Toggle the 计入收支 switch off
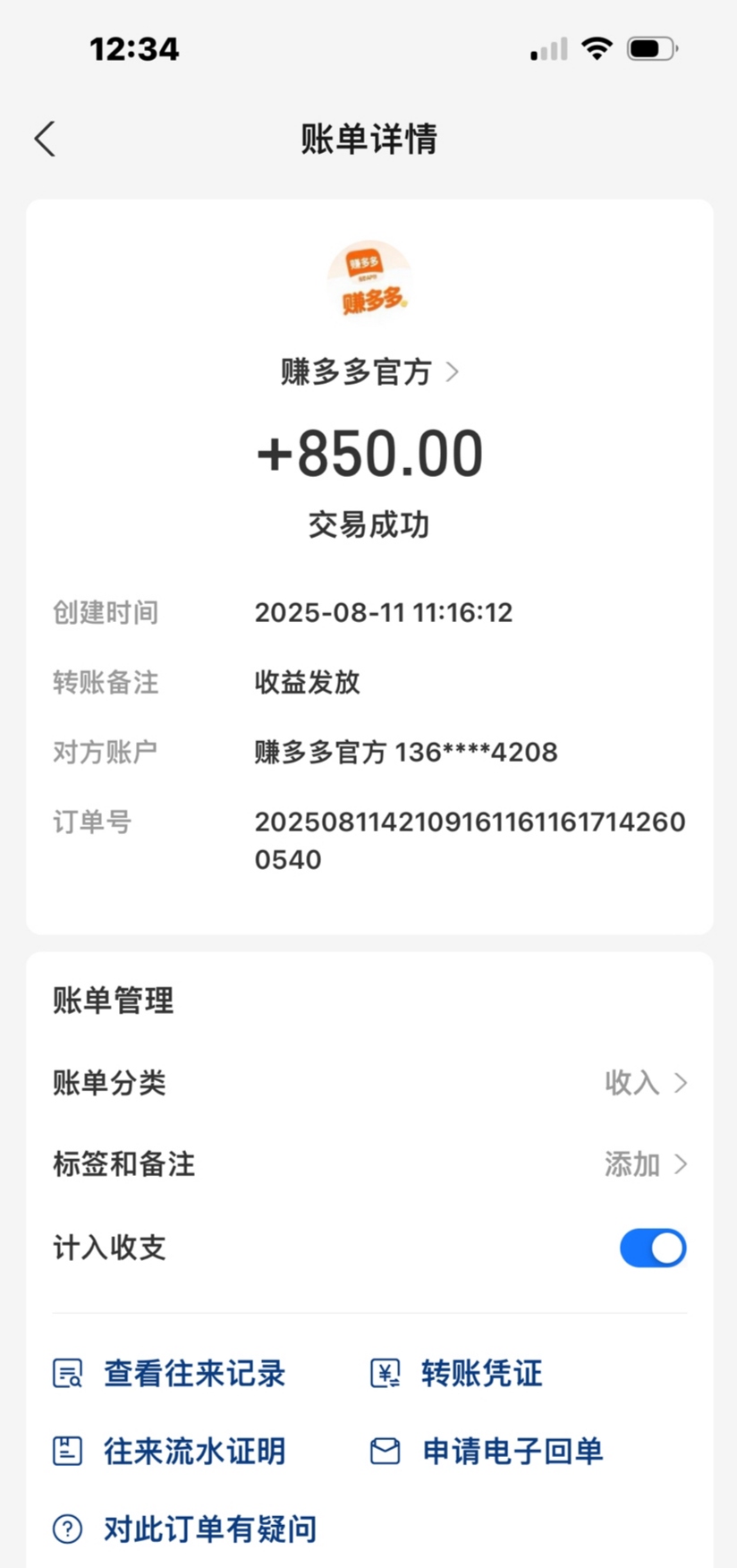The height and width of the screenshot is (1568, 737). [652, 1248]
